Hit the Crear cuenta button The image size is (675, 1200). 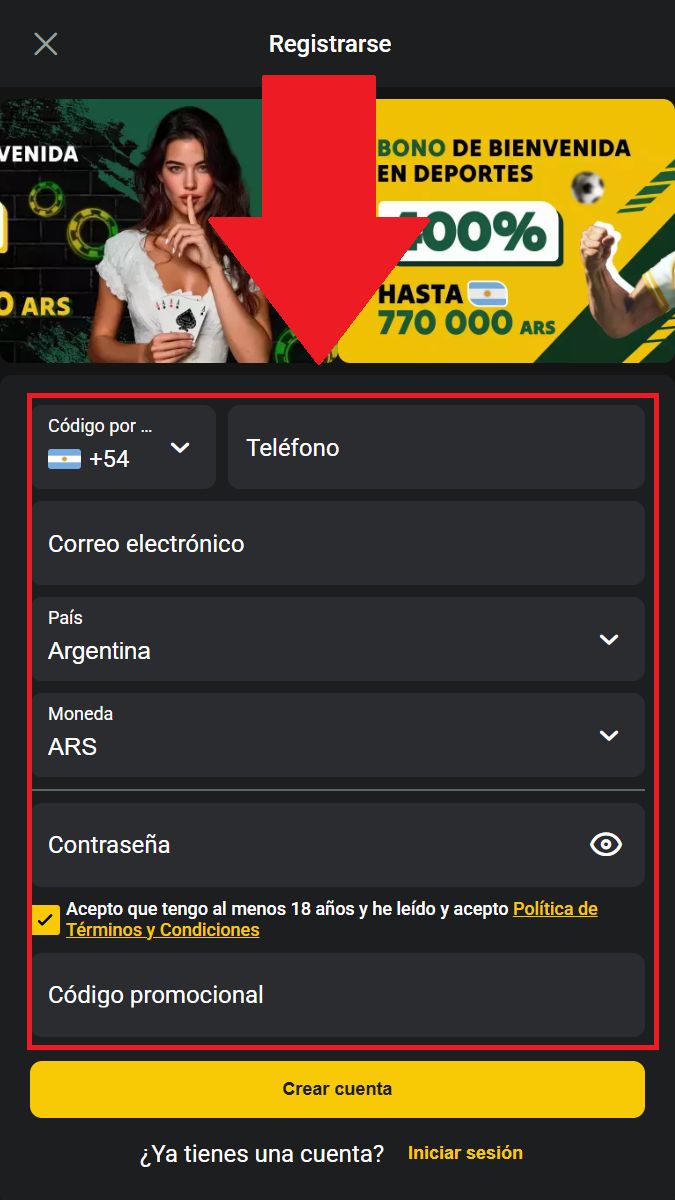click(x=338, y=1089)
